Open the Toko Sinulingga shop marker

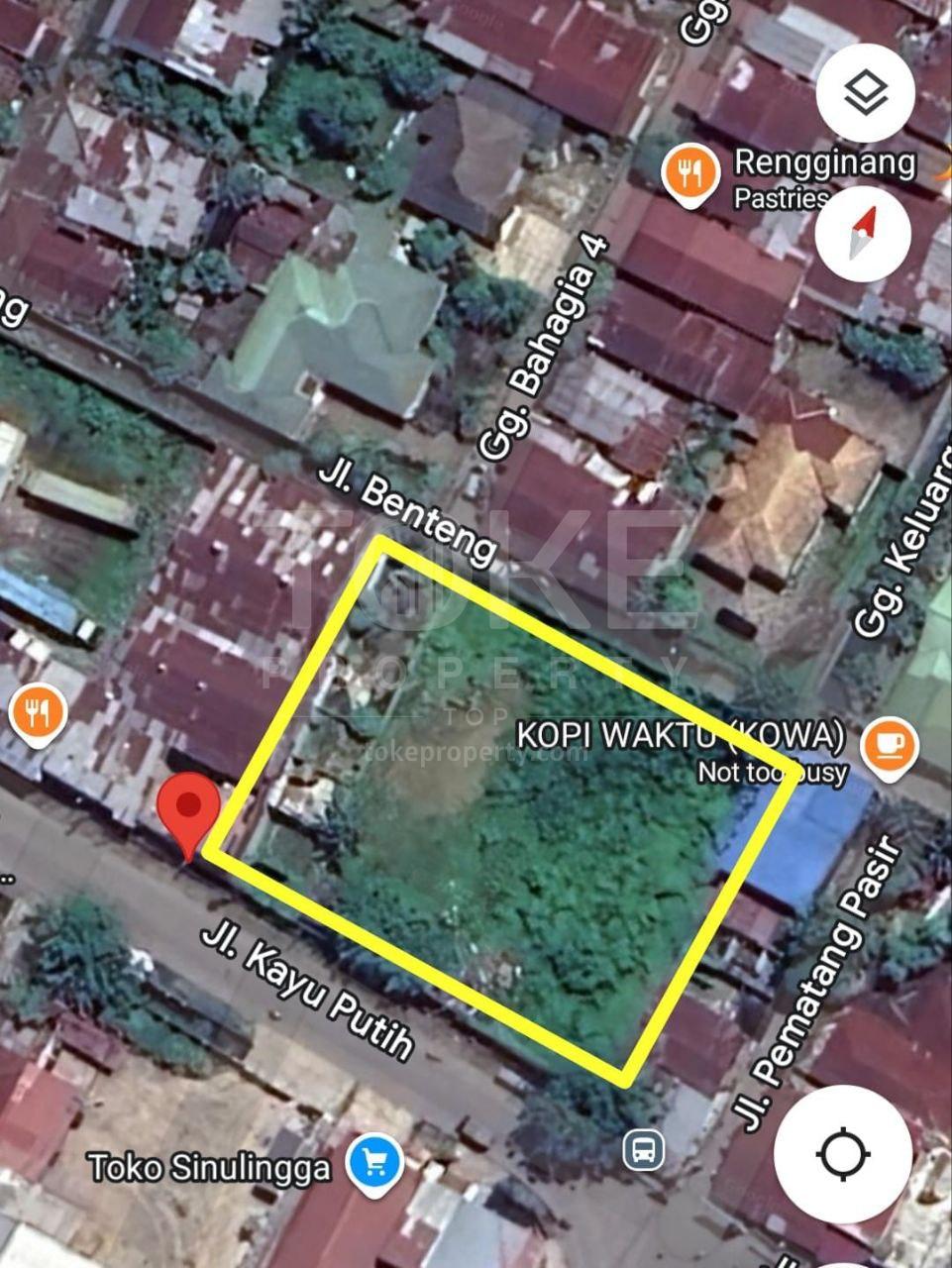(375, 1164)
